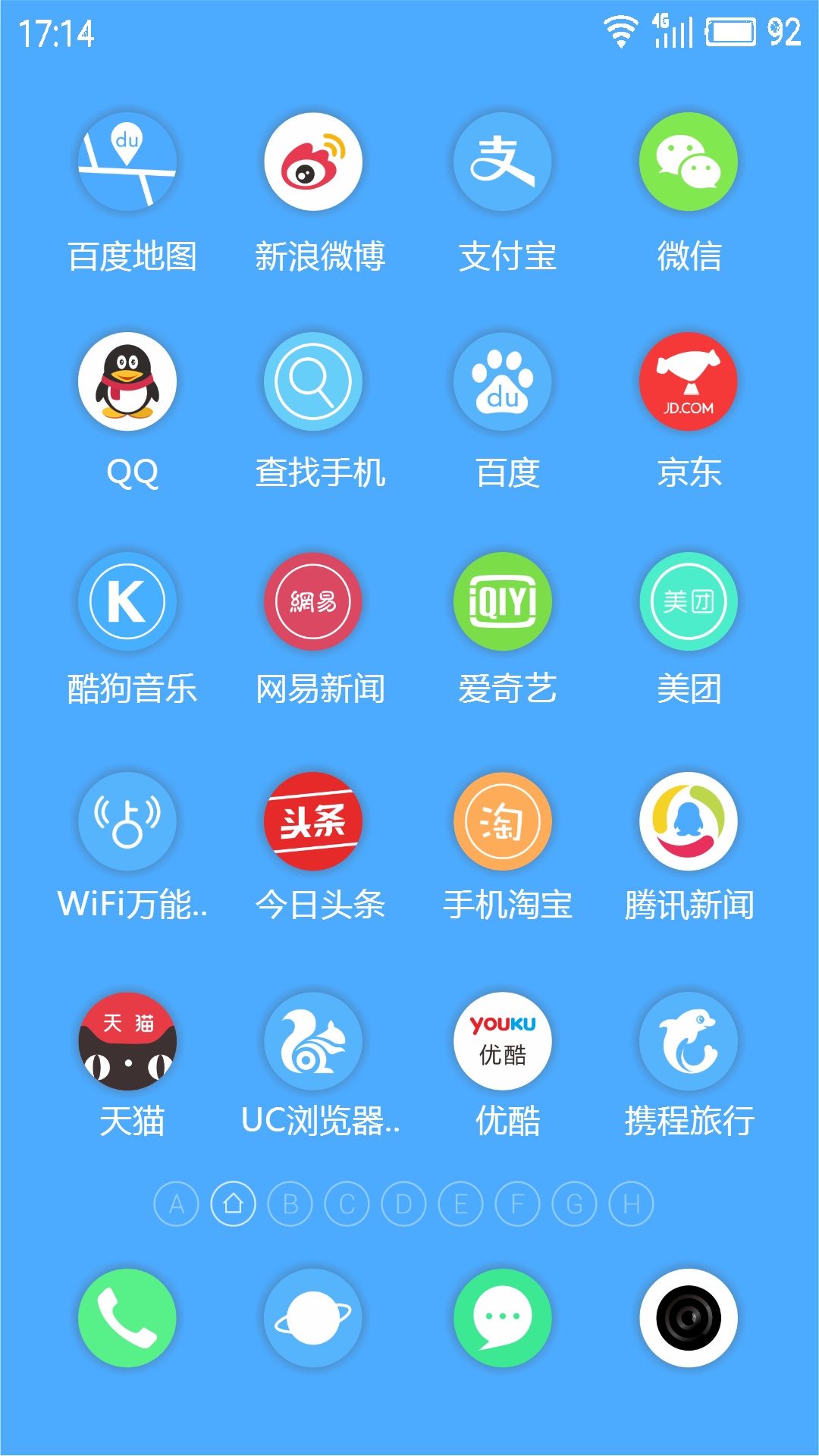Open the messages app in dock
The width and height of the screenshot is (819, 1456).
(x=503, y=1318)
